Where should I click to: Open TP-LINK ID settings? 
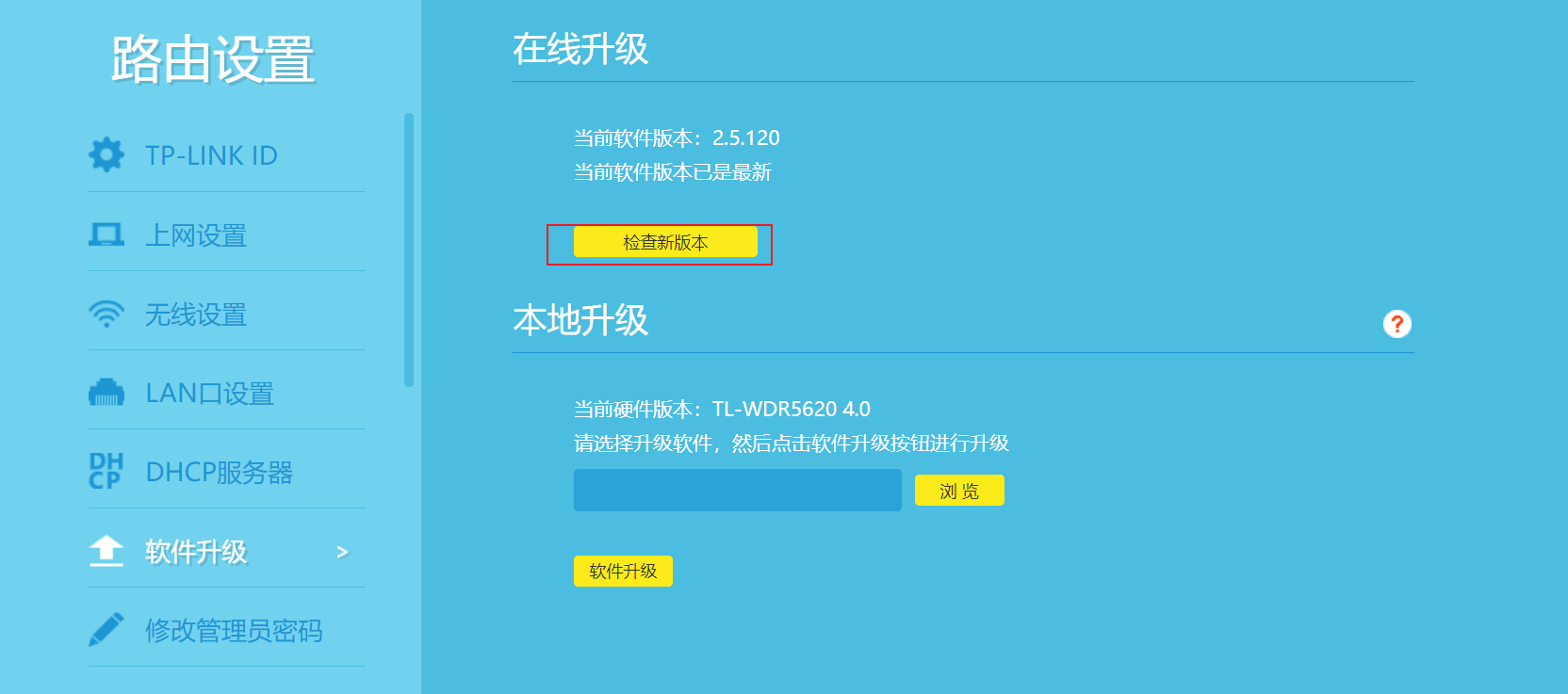tap(210, 155)
